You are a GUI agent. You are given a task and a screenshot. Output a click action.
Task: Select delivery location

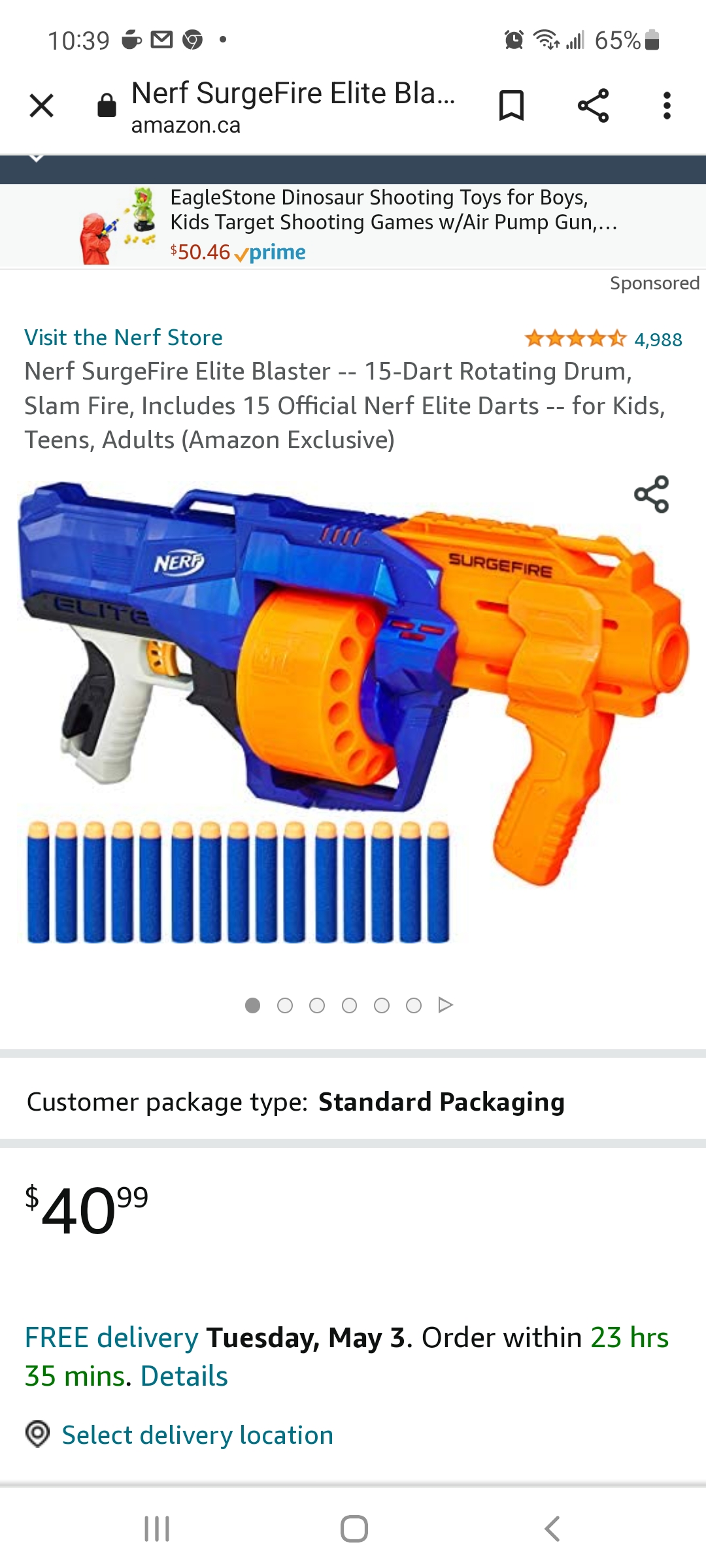(197, 1435)
